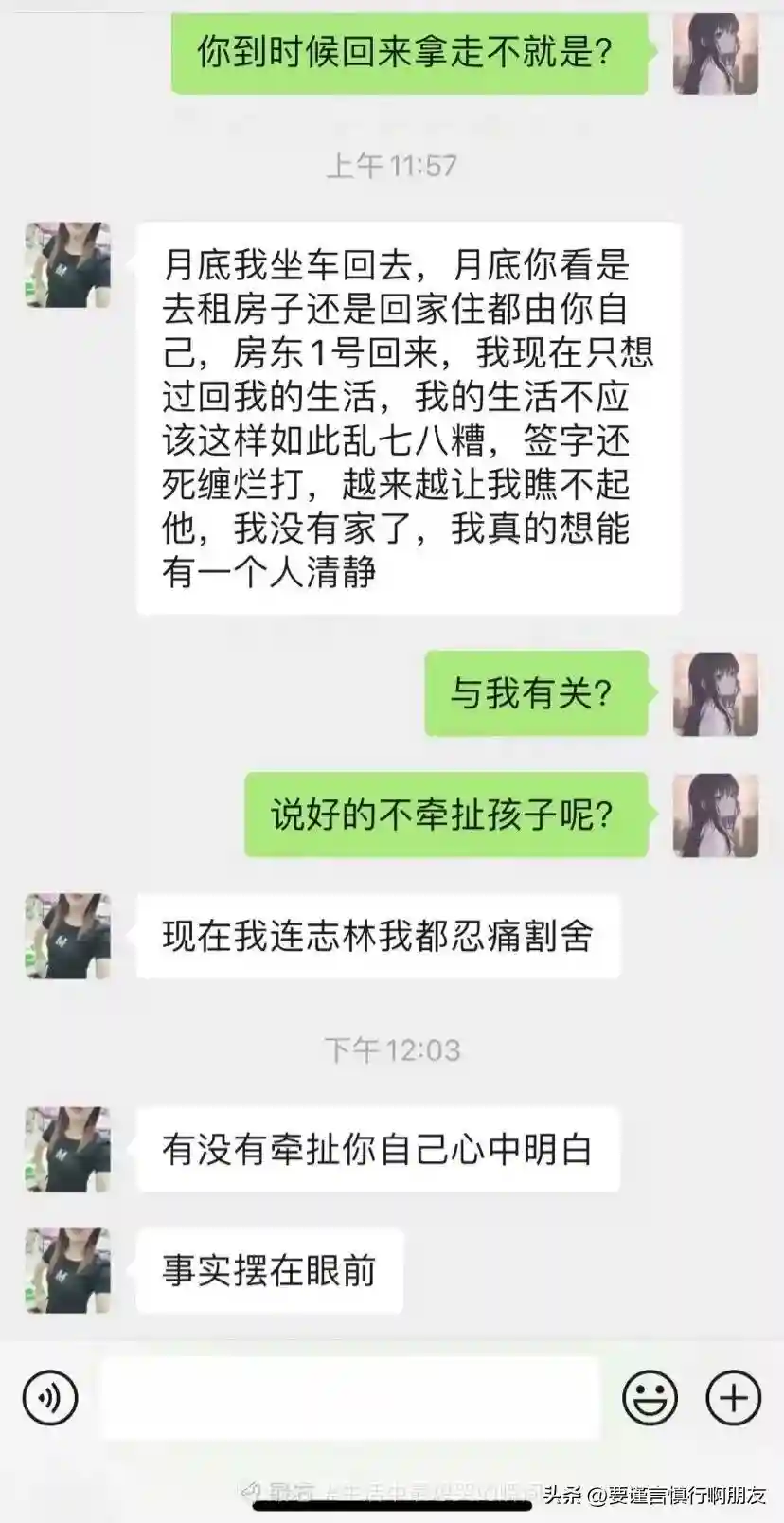Switch to voice message input
This screenshot has height=1523, width=784.
[x=49, y=1398]
